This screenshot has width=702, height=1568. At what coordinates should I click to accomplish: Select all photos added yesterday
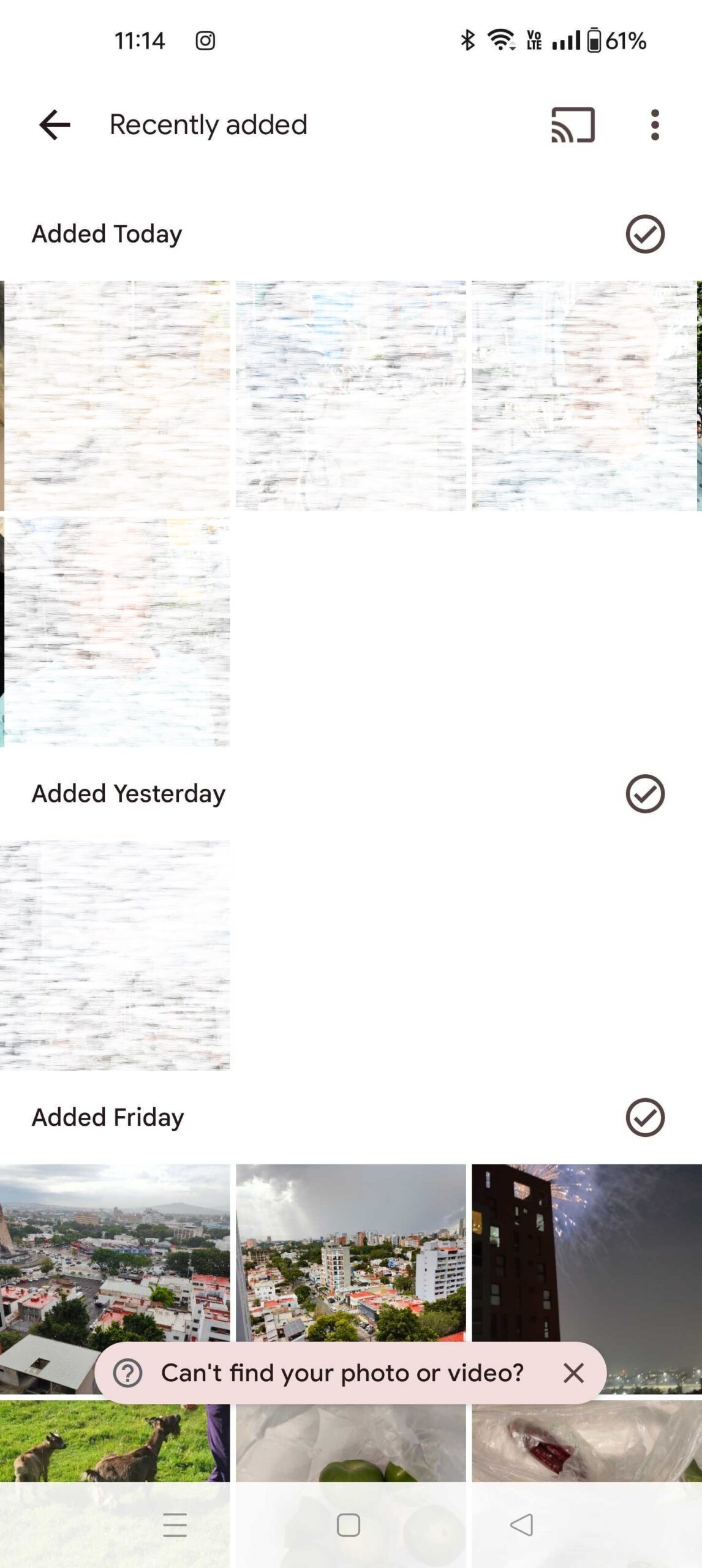644,794
